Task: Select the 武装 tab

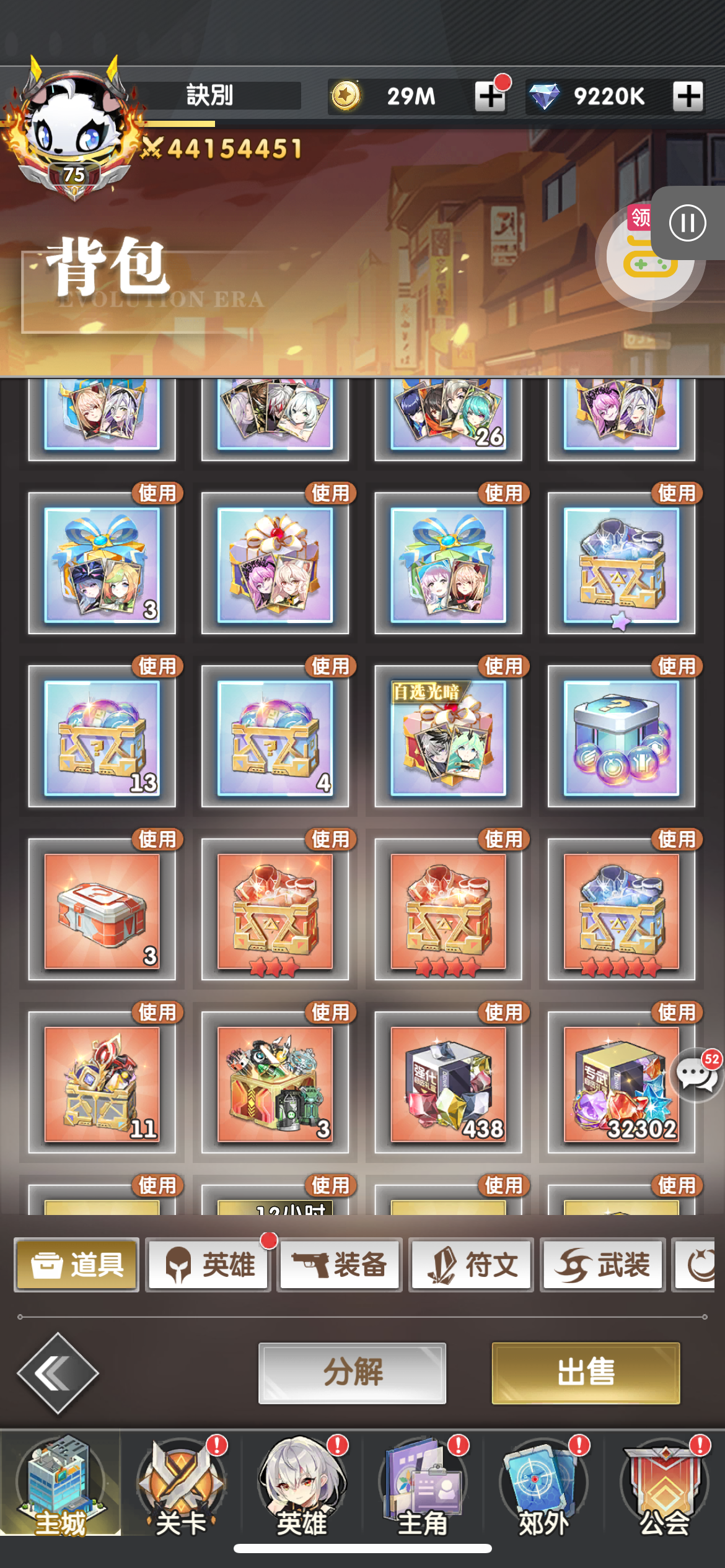Action: [603, 1265]
